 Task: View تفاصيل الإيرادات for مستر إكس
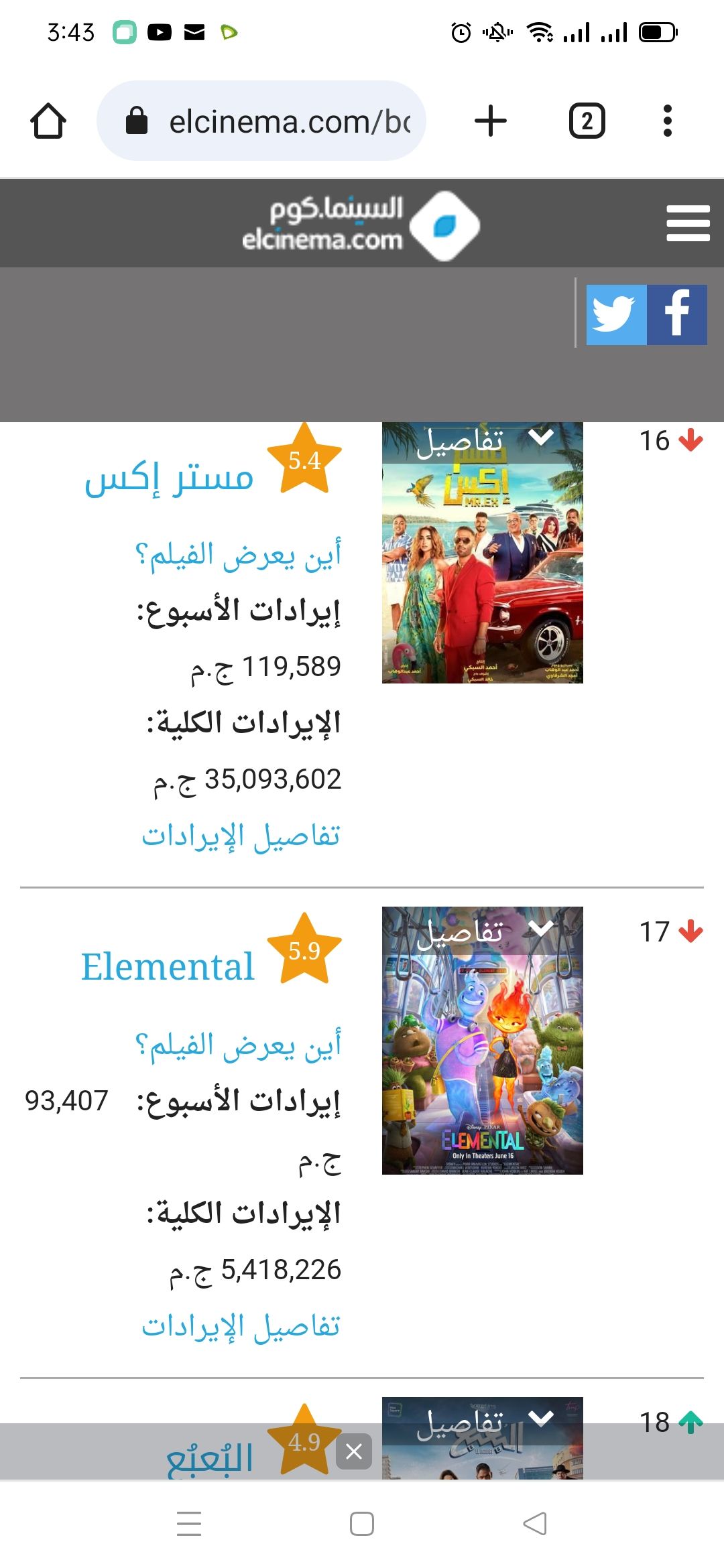click(x=241, y=836)
